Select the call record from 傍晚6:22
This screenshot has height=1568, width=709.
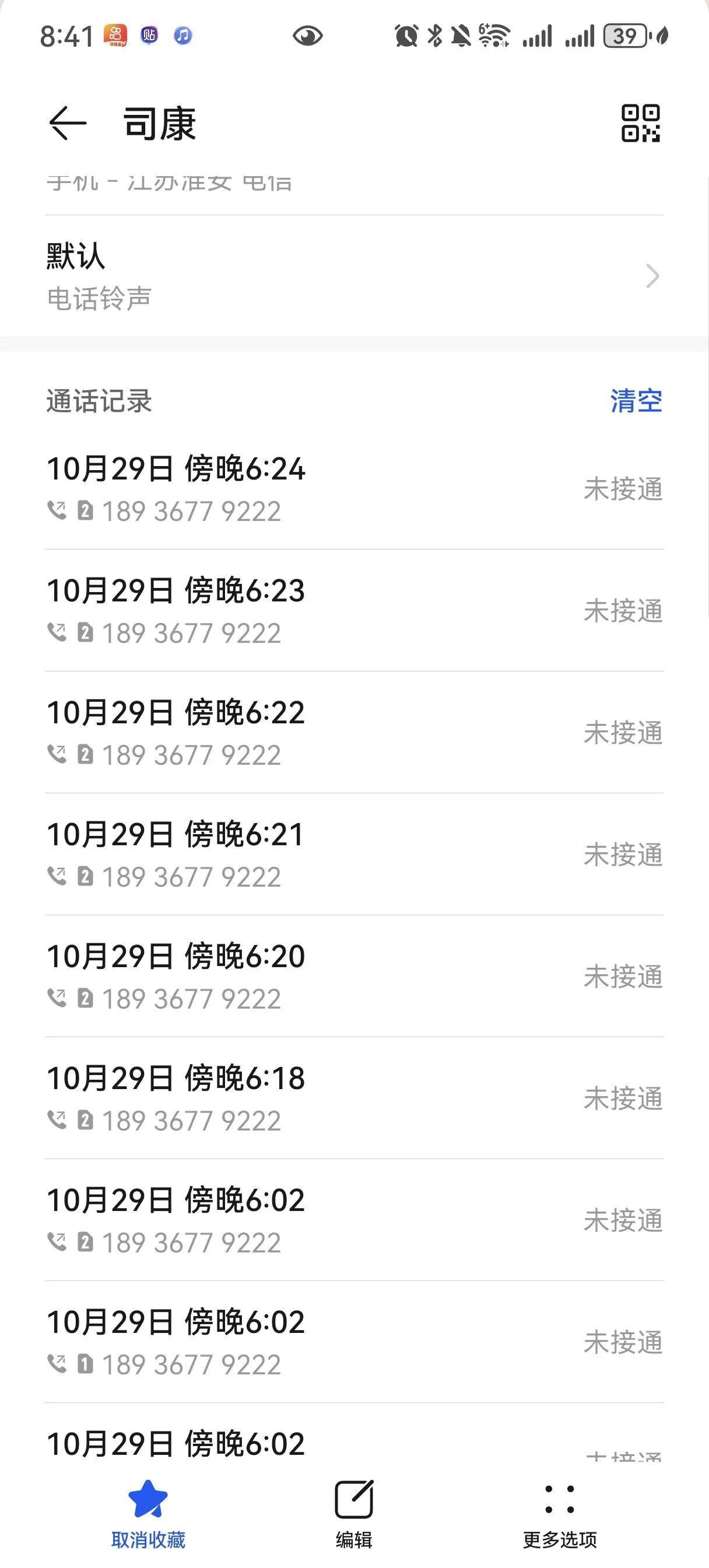click(x=353, y=732)
